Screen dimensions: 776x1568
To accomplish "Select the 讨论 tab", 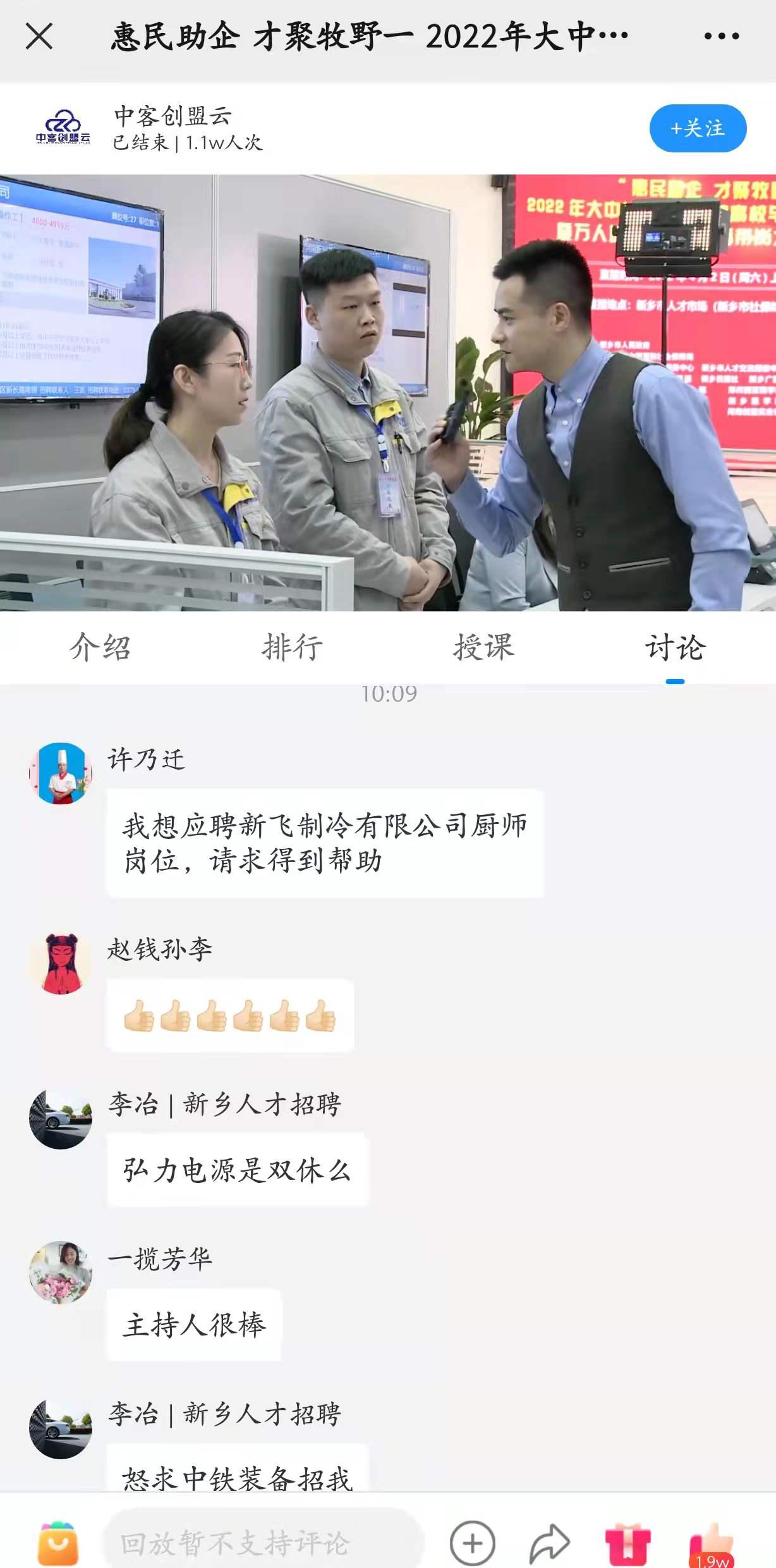I will [675, 647].
